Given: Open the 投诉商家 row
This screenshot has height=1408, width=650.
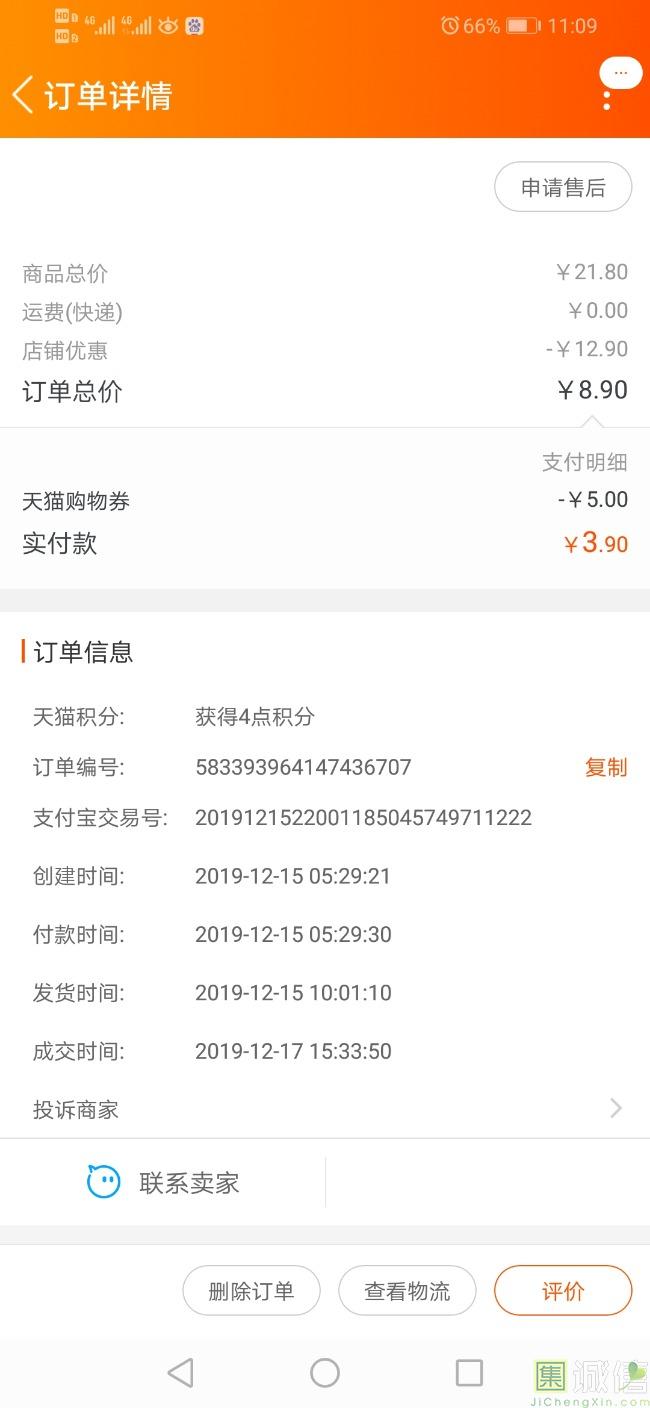Looking at the screenshot, I should [325, 1109].
